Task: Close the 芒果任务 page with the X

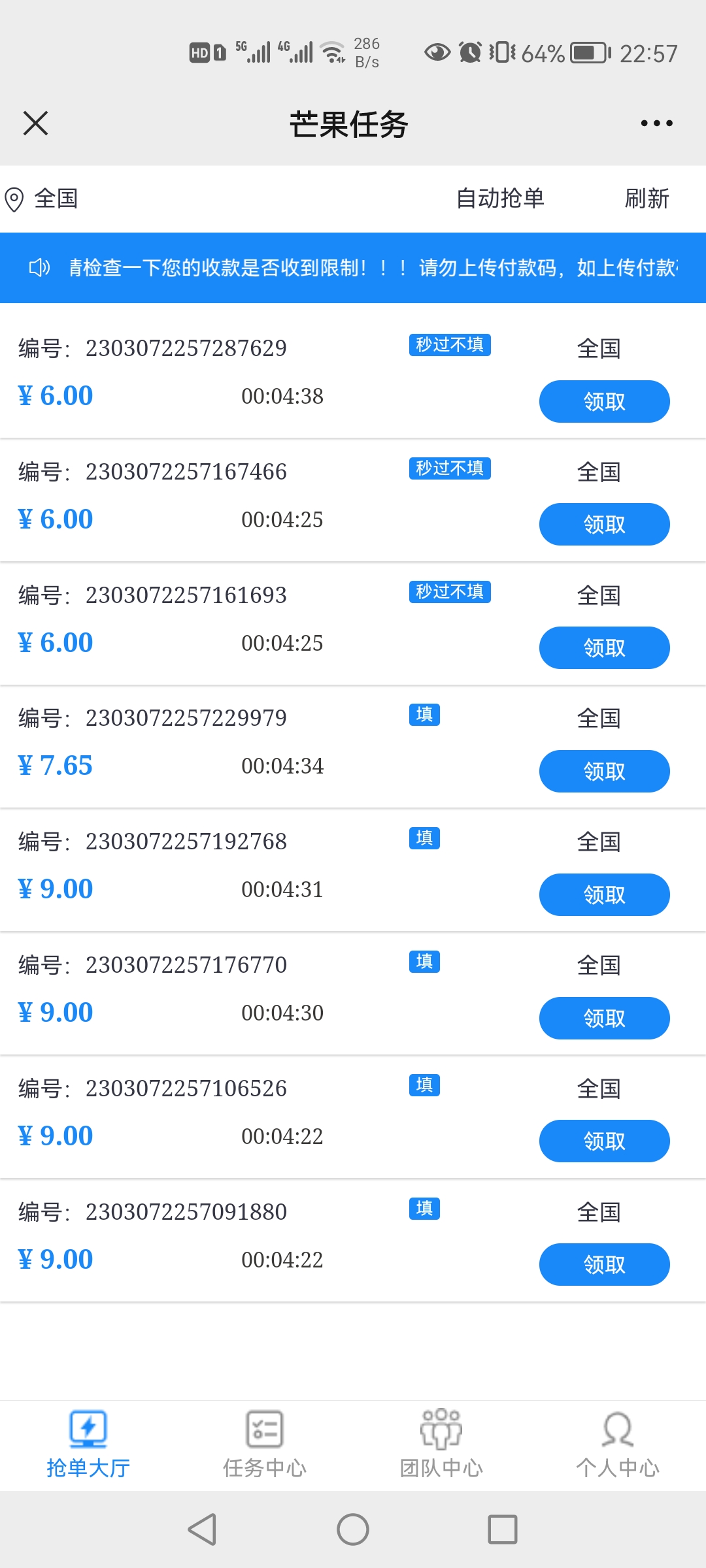Action: pyautogui.click(x=35, y=123)
